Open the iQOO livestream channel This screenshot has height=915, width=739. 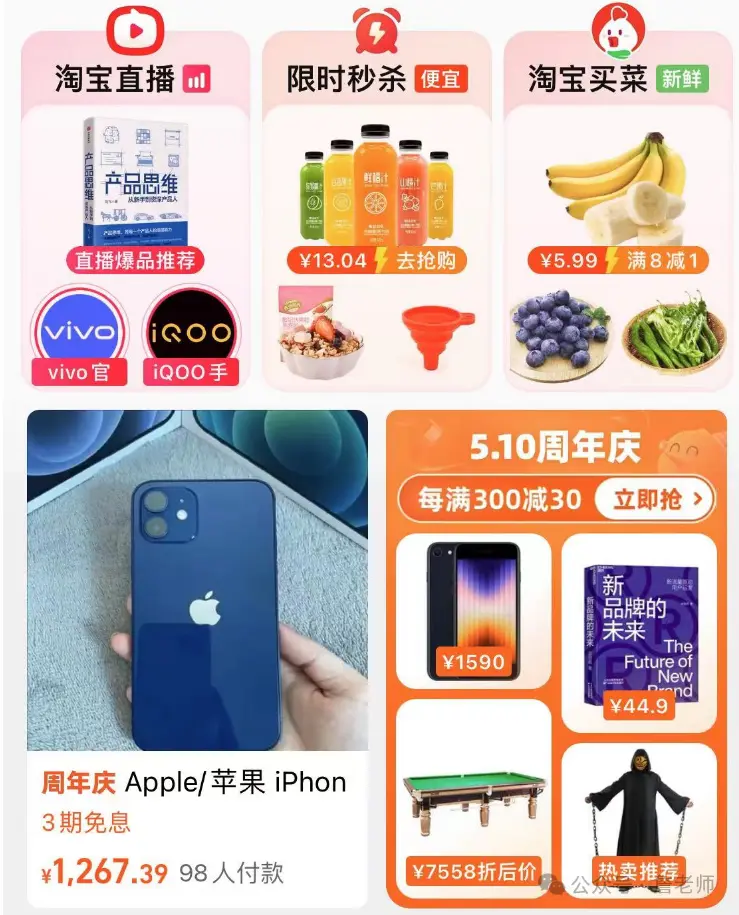[190, 335]
